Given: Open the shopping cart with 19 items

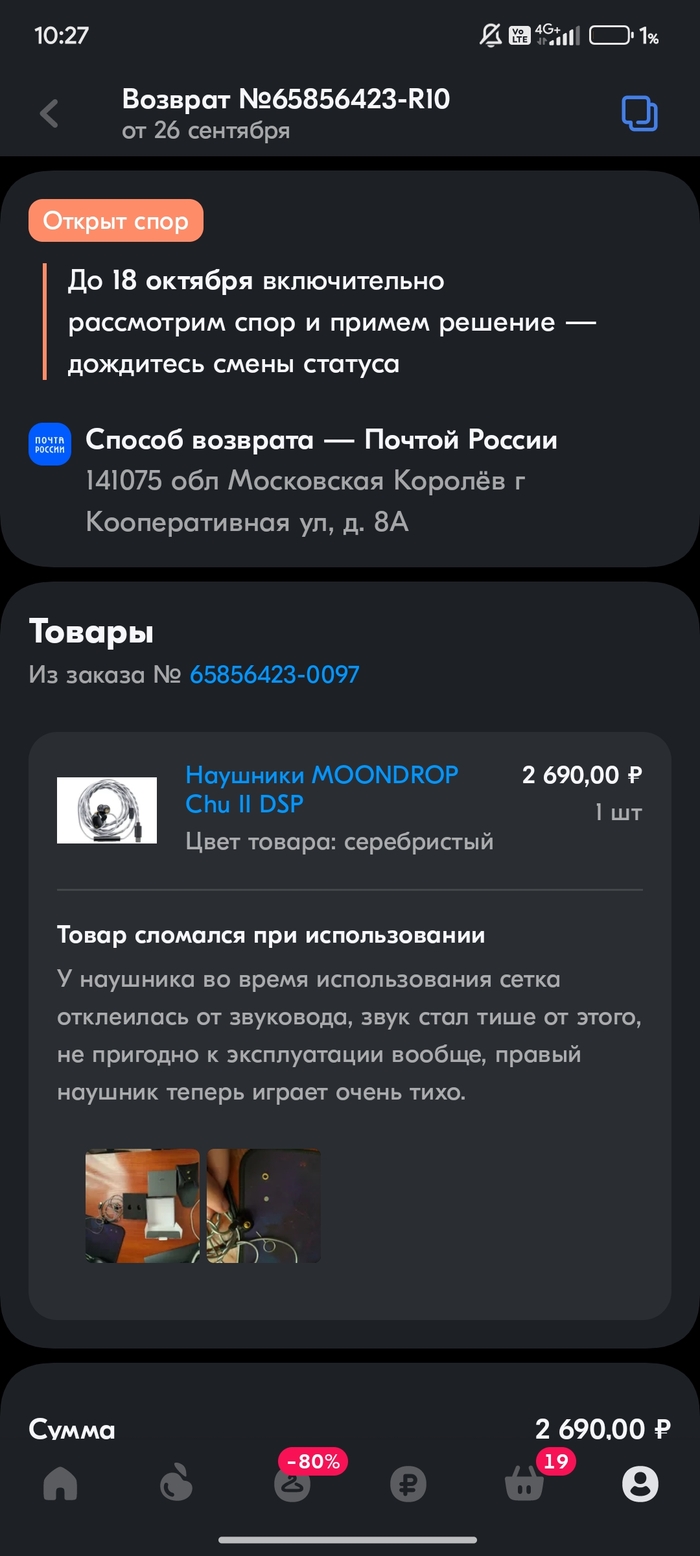Looking at the screenshot, I should coord(524,1484).
